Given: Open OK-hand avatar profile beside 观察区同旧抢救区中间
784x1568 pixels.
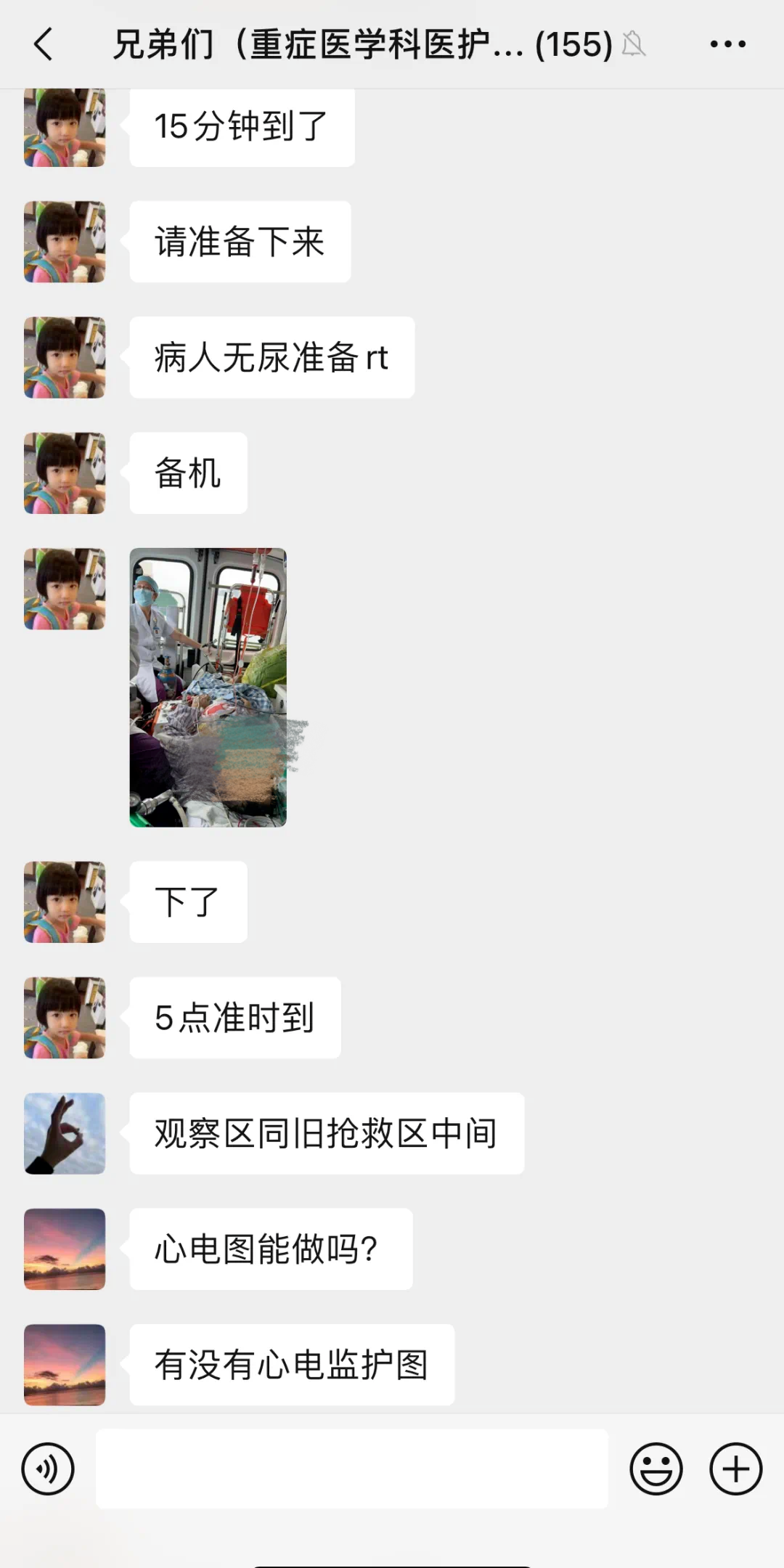Looking at the screenshot, I should coord(65,1133).
